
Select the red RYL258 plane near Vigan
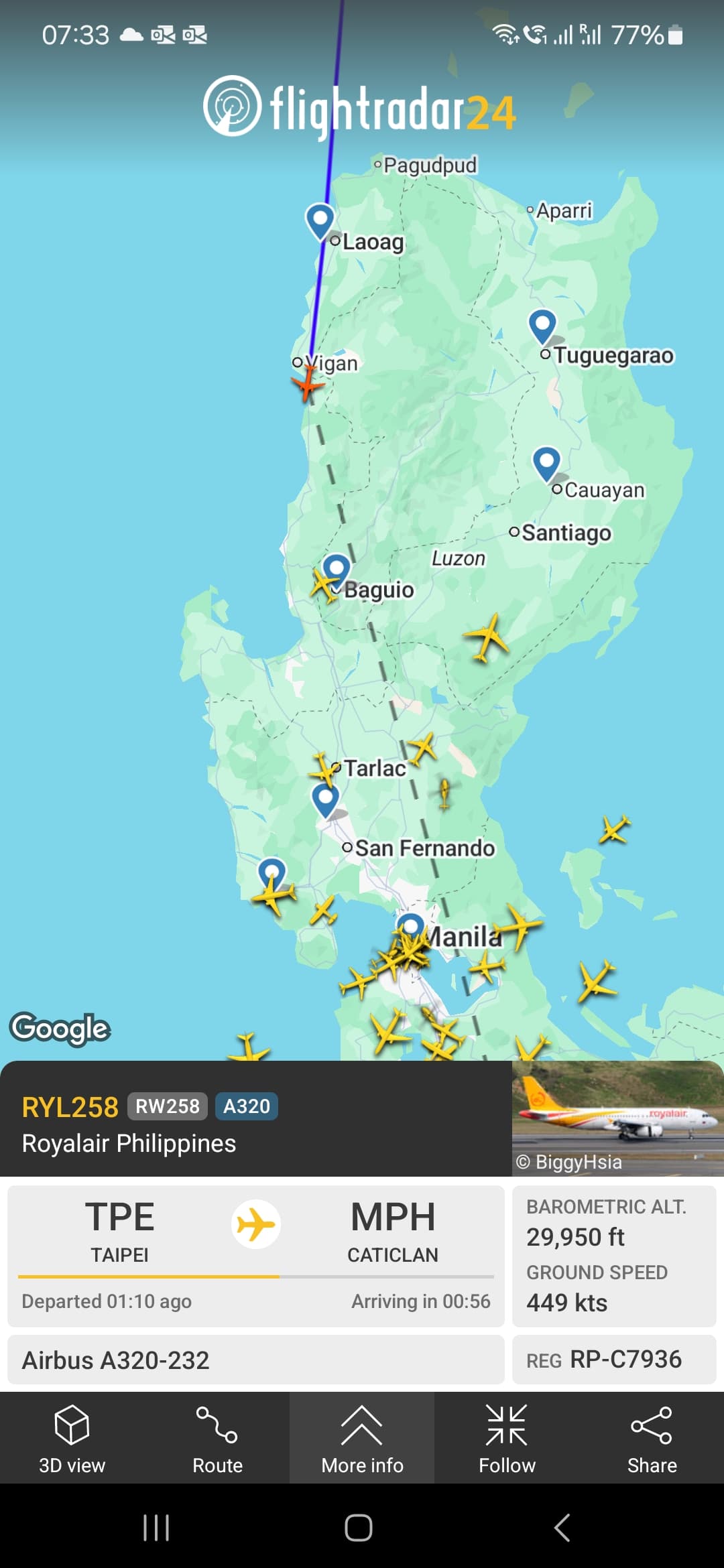(x=308, y=385)
